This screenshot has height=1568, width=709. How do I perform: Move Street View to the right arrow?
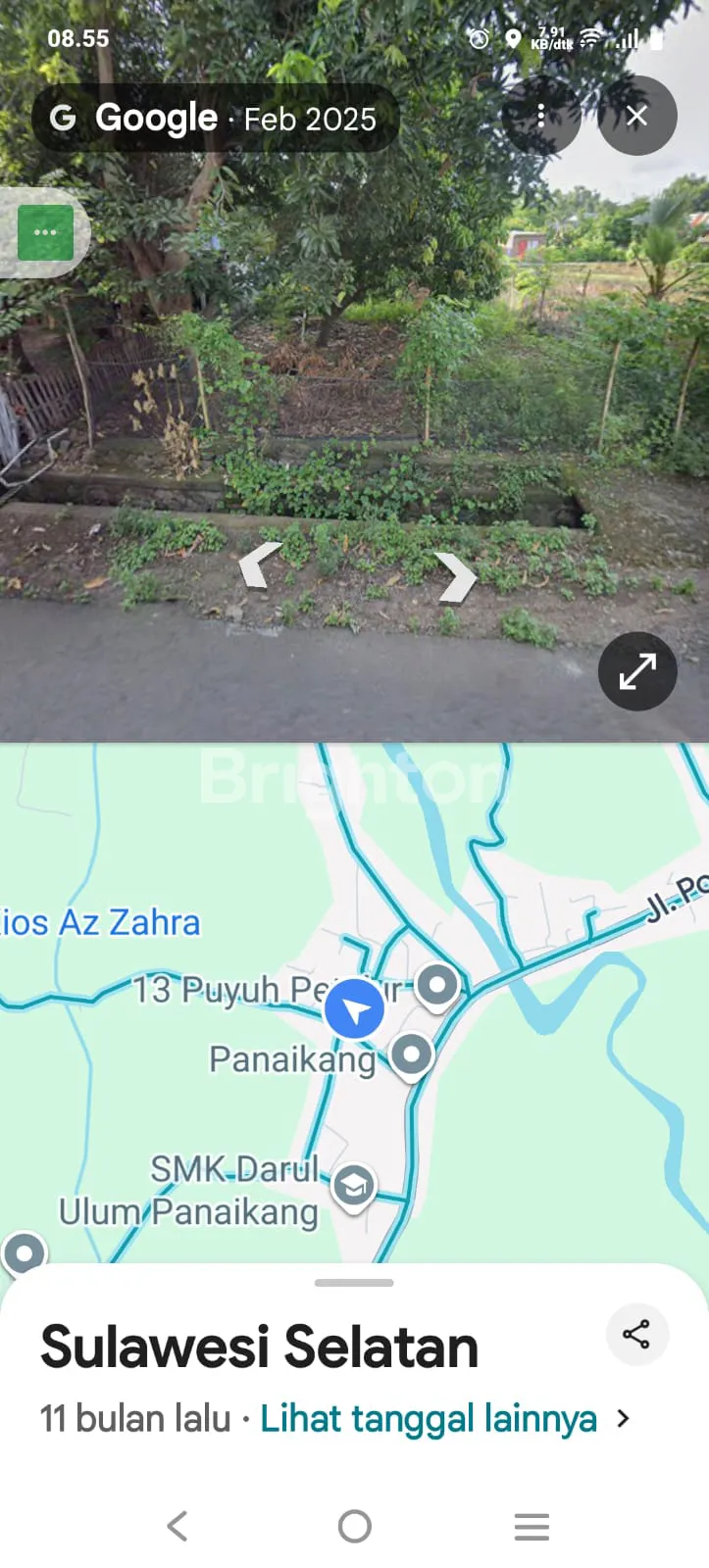pos(455,576)
